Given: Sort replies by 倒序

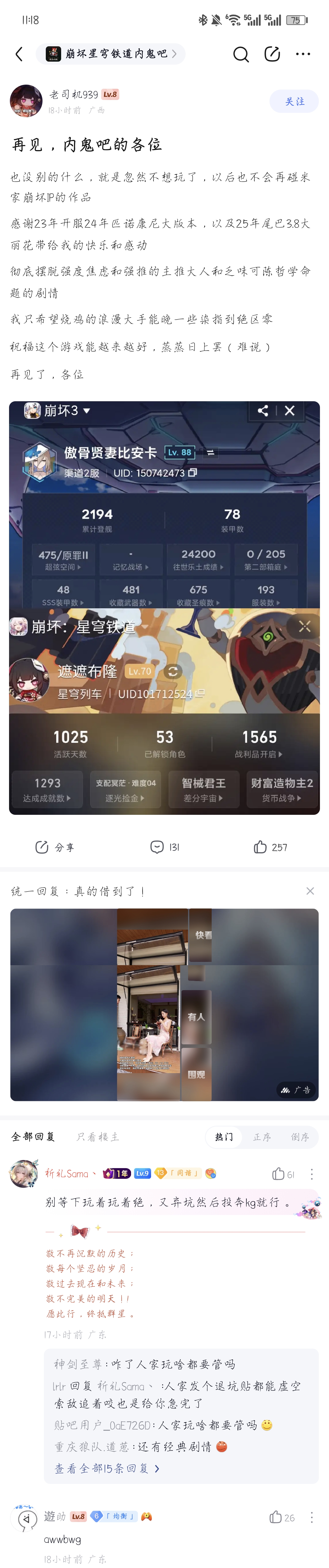Looking at the screenshot, I should 299,1137.
